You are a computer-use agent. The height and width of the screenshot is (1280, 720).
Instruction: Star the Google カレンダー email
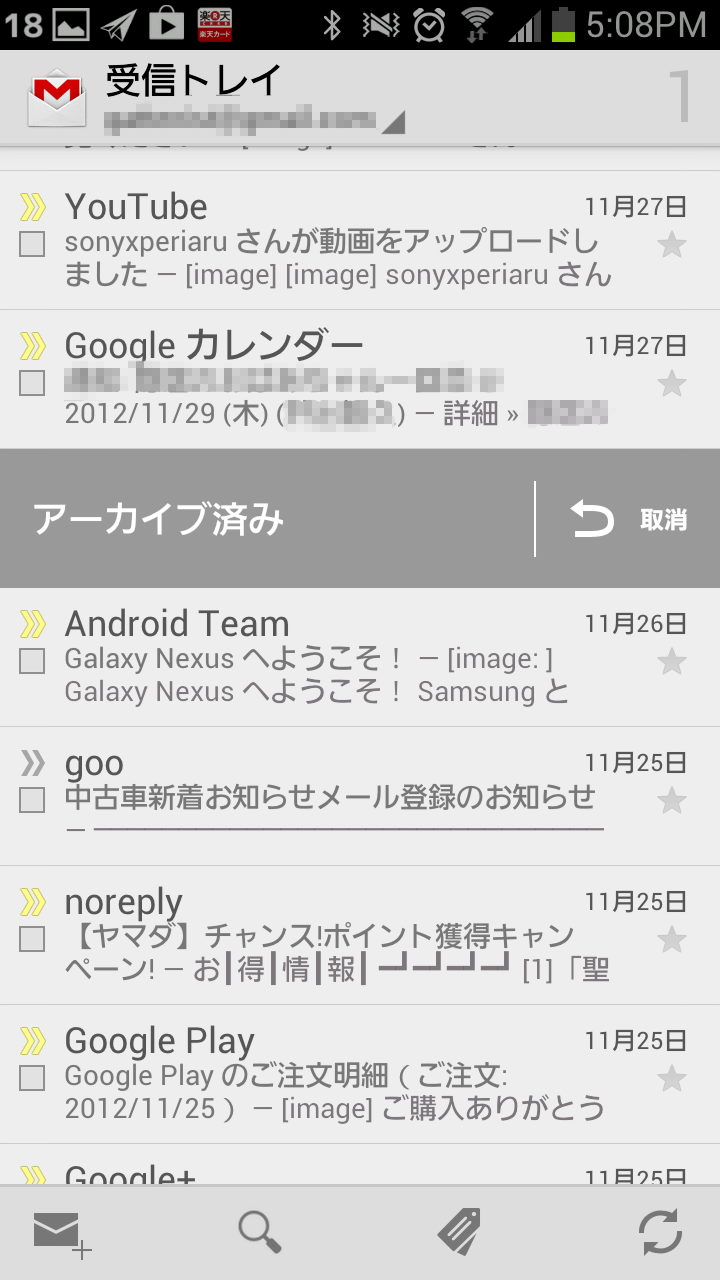pos(672,383)
